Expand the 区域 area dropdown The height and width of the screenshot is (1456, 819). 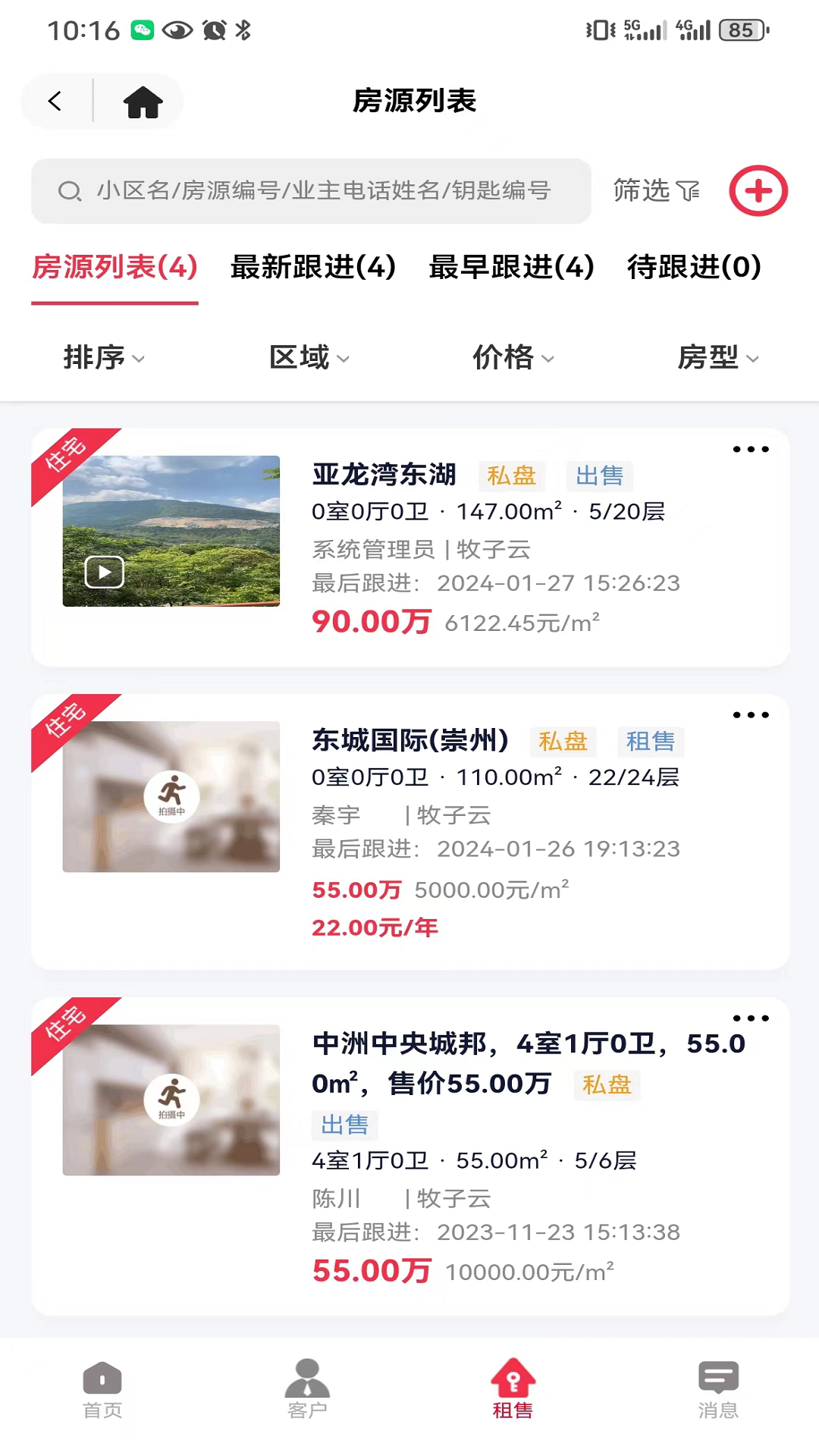(309, 357)
